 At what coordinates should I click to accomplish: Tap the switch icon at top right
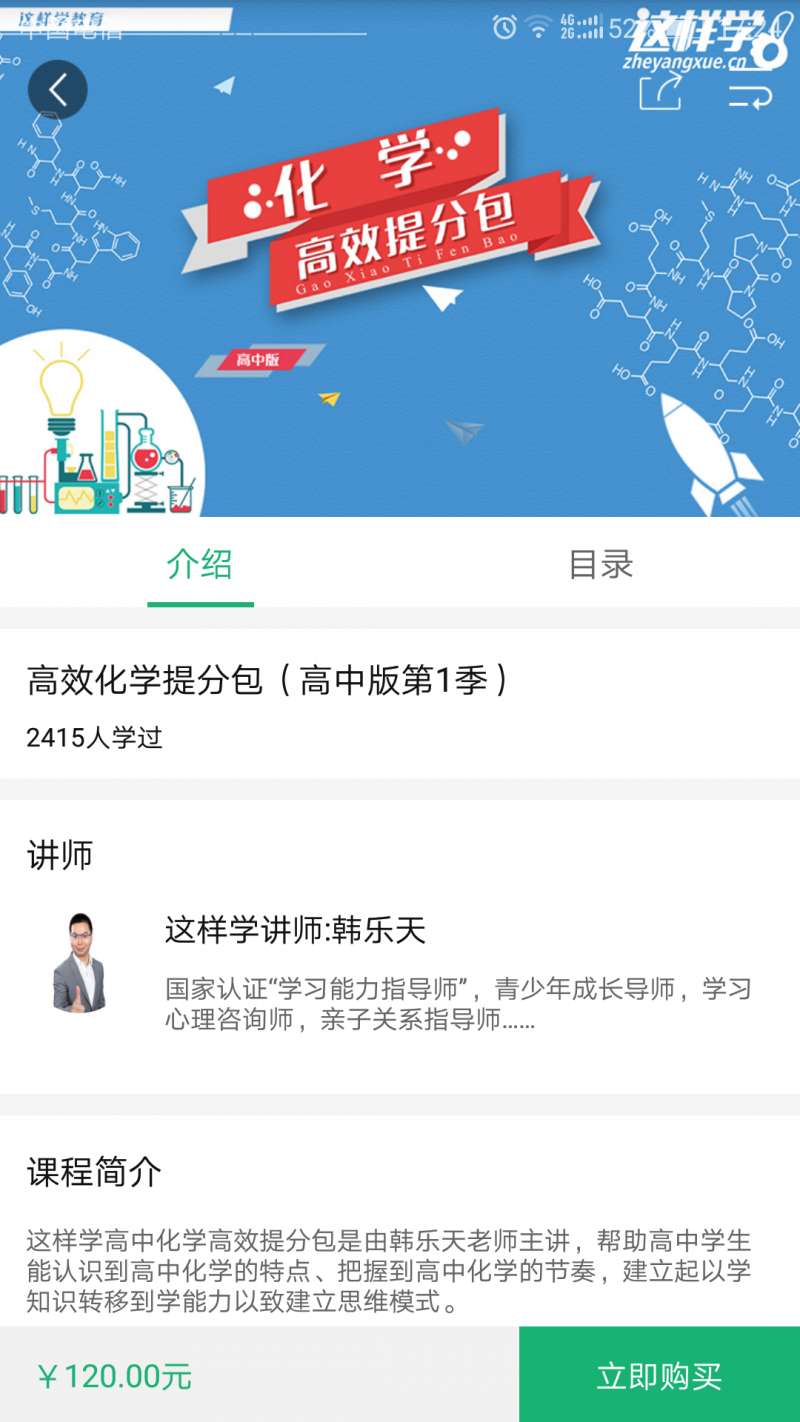click(x=750, y=96)
